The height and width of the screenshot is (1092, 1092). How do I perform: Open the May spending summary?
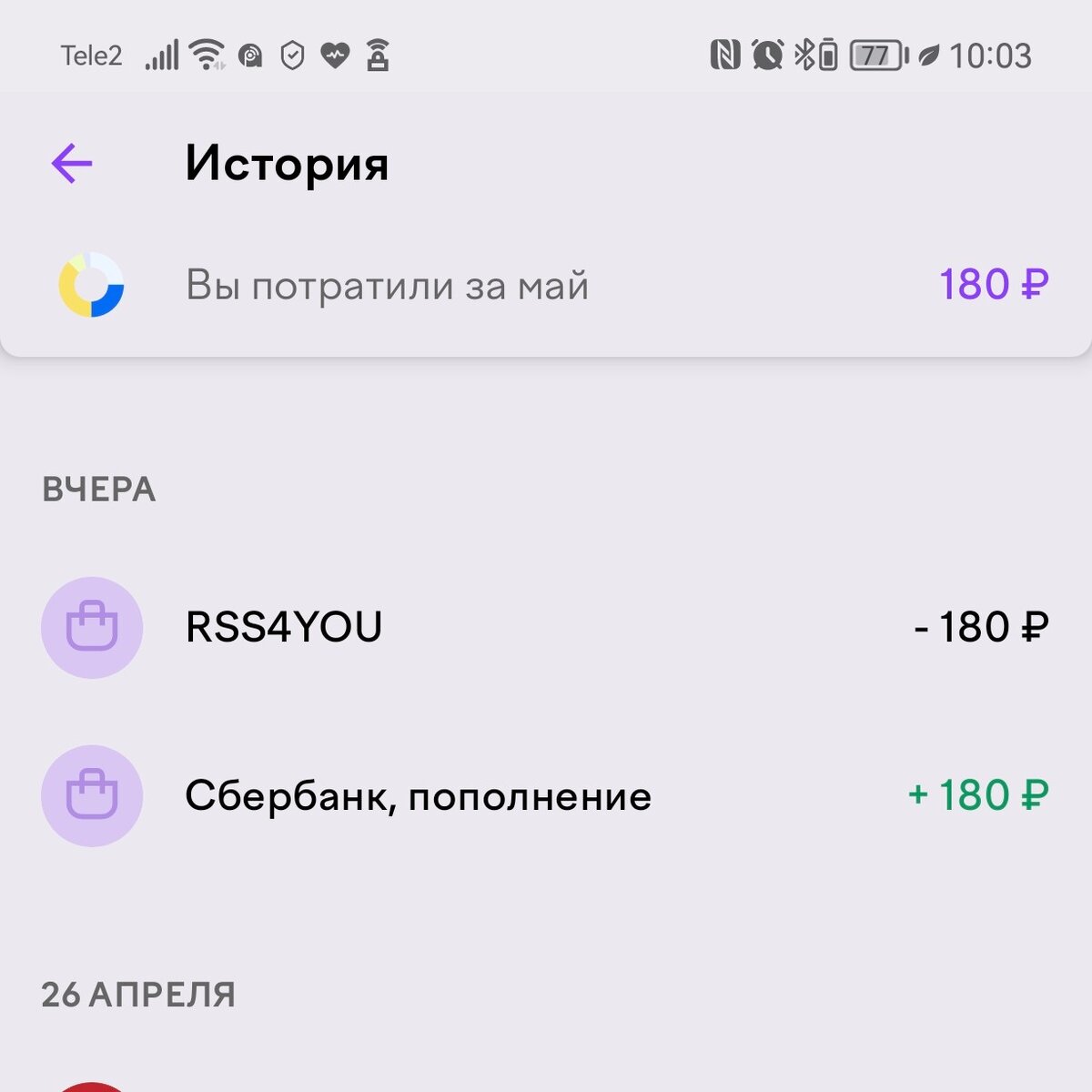pos(546,286)
